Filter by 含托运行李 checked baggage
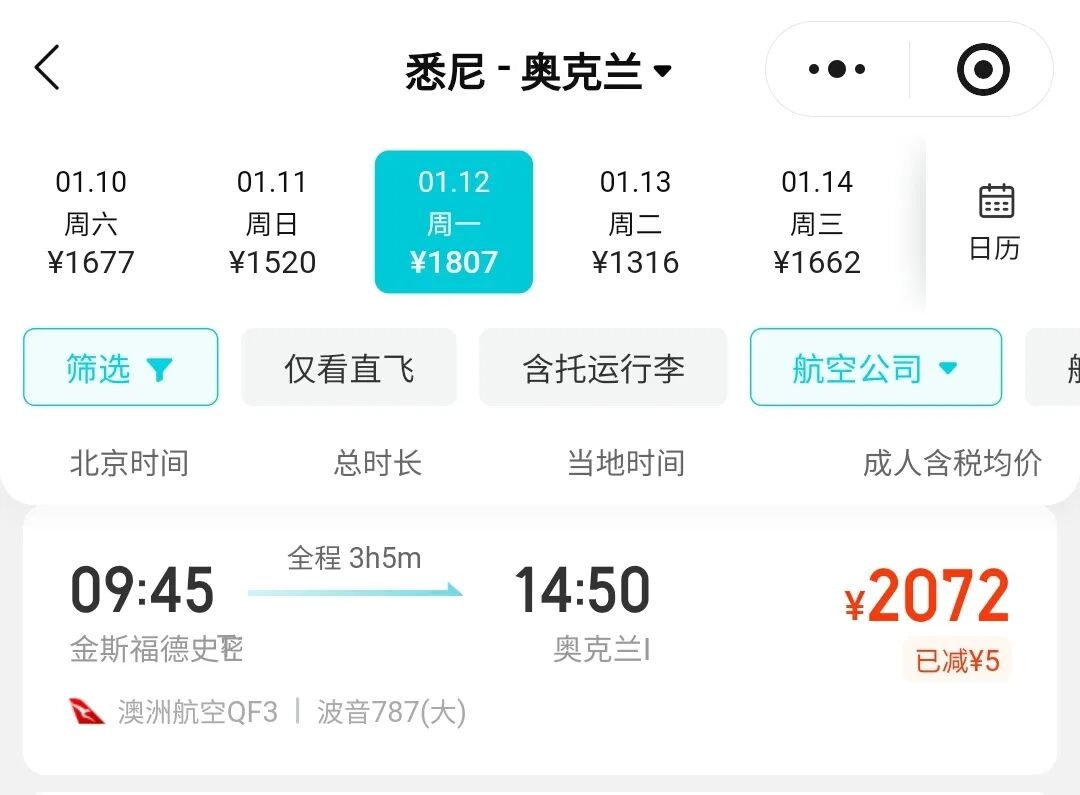This screenshot has height=795, width=1080. 603,368
